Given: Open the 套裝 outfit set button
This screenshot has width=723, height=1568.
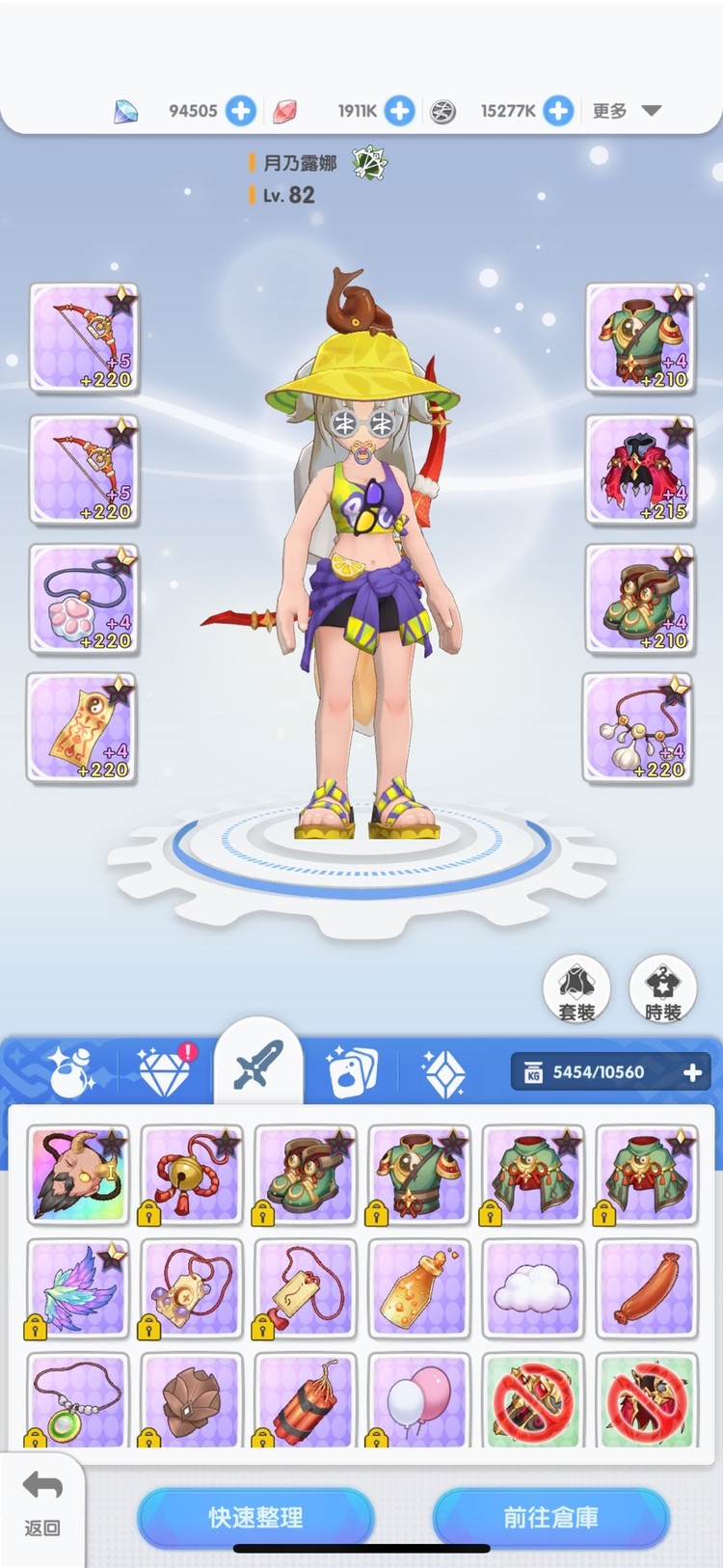Looking at the screenshot, I should click(x=576, y=989).
